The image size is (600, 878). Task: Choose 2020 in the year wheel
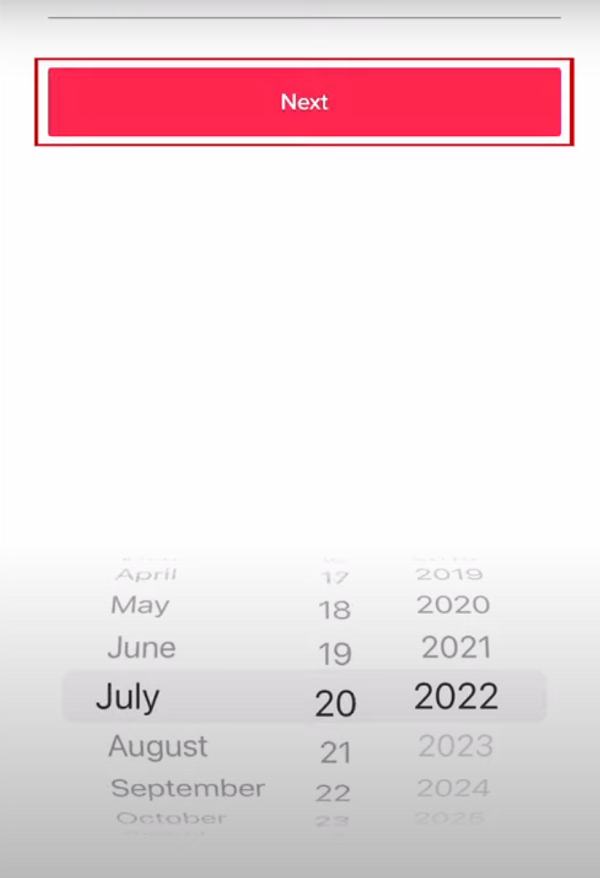tap(453, 605)
